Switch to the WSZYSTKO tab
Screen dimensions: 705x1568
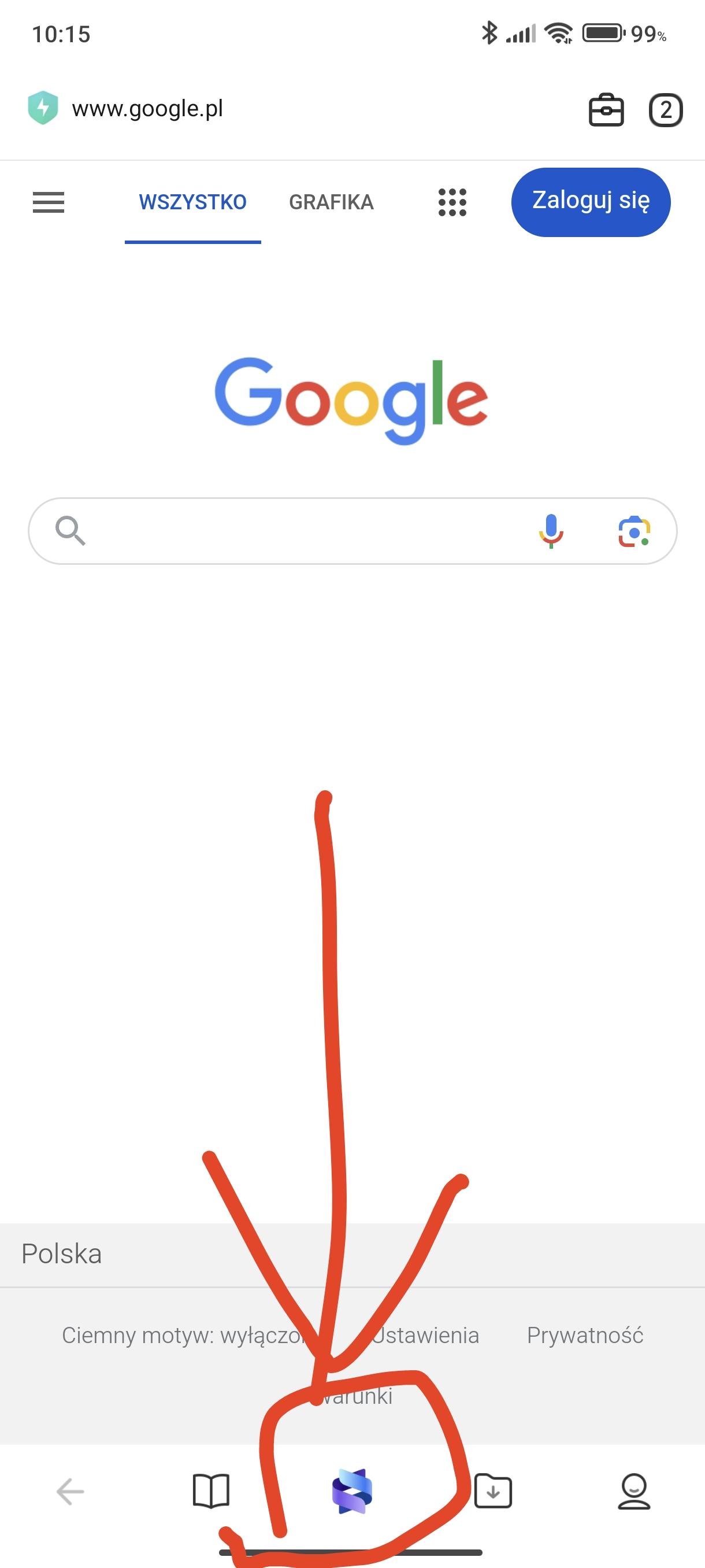click(193, 202)
